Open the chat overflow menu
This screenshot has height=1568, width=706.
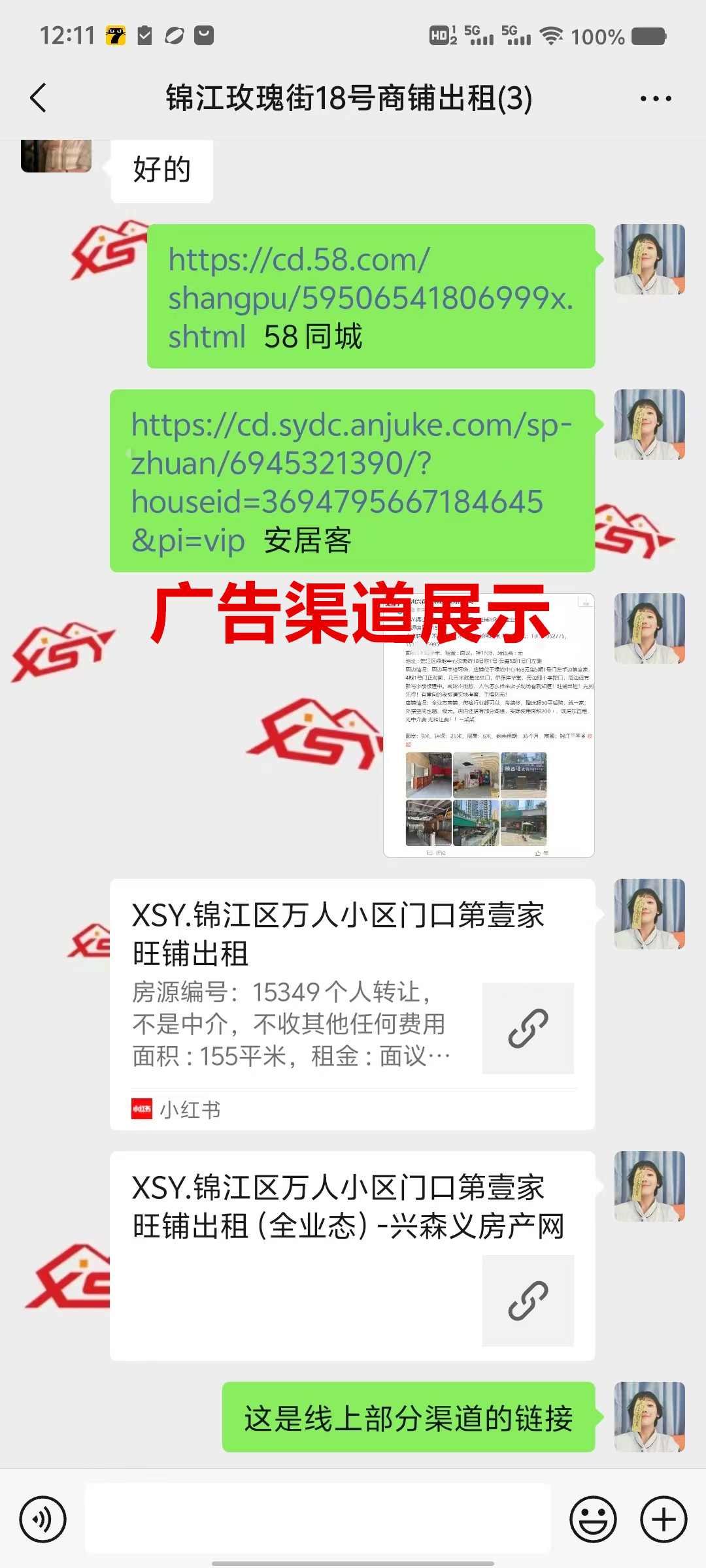point(655,99)
